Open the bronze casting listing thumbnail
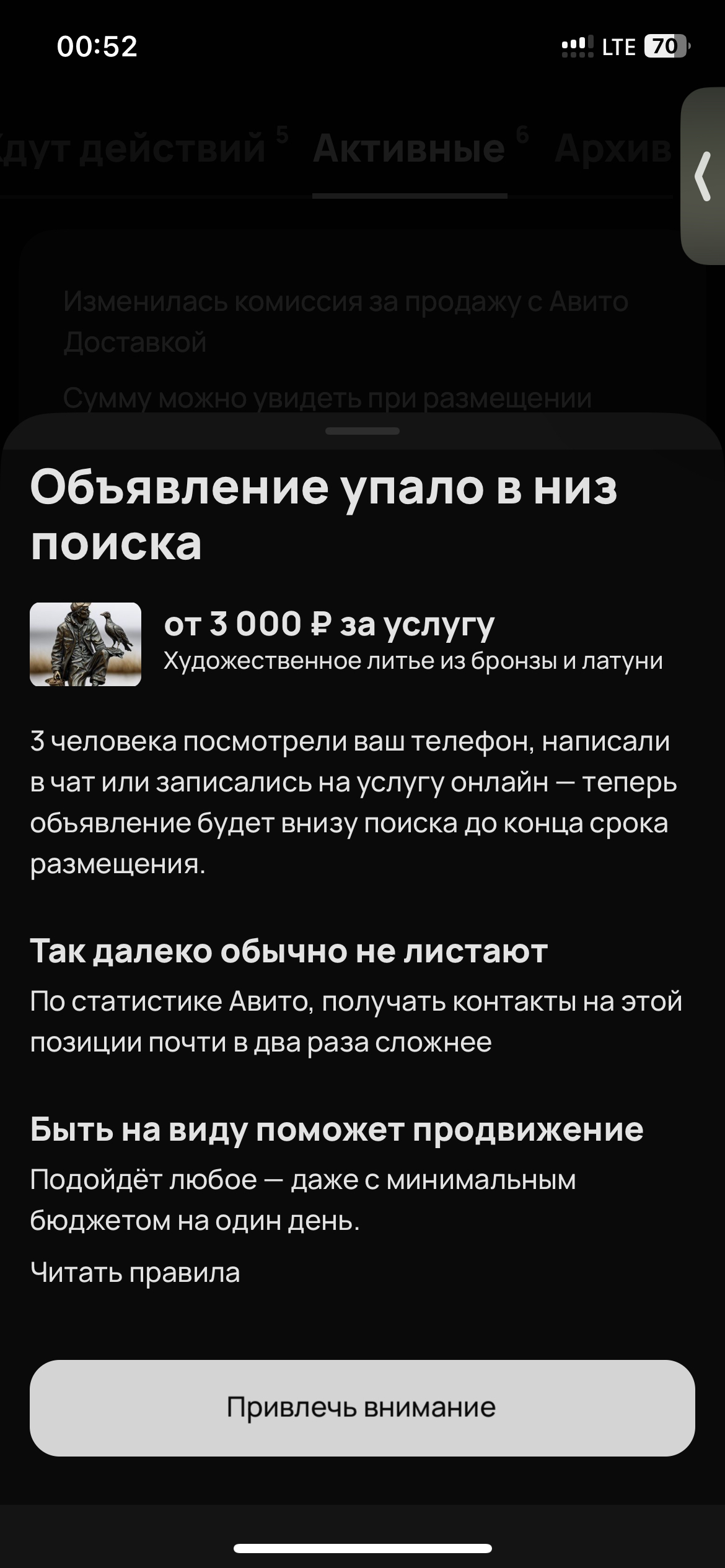The width and height of the screenshot is (725, 1568). (86, 644)
